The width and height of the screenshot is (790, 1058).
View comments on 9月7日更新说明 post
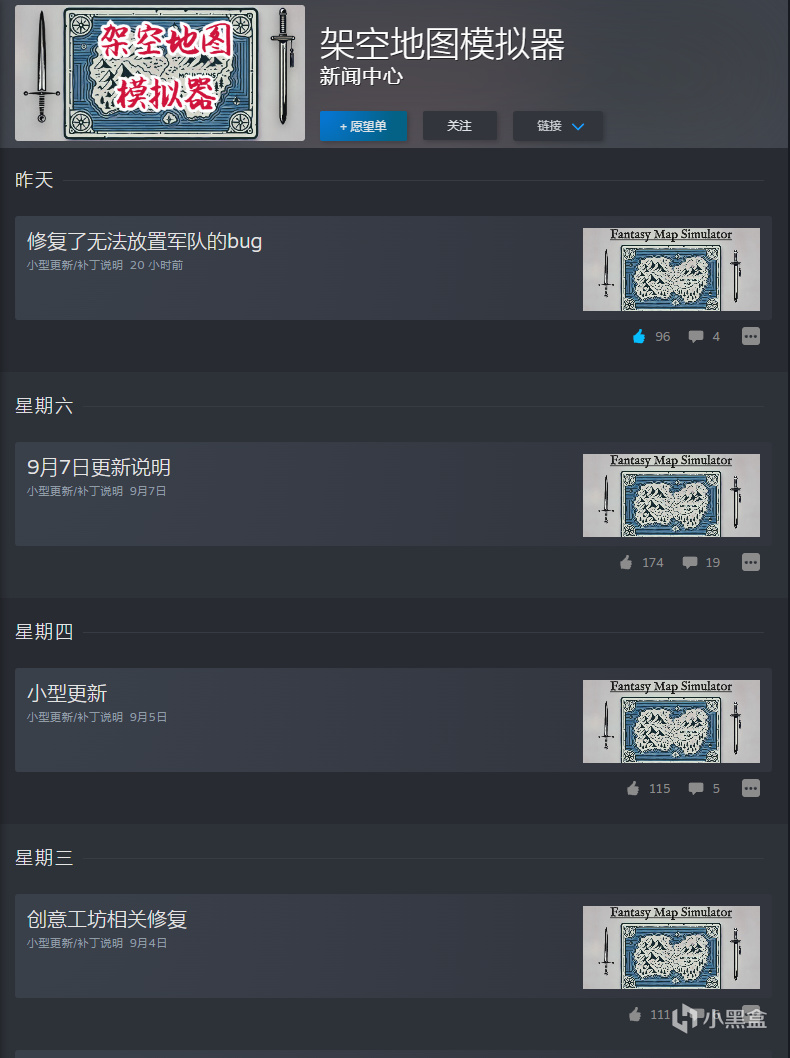pos(690,563)
